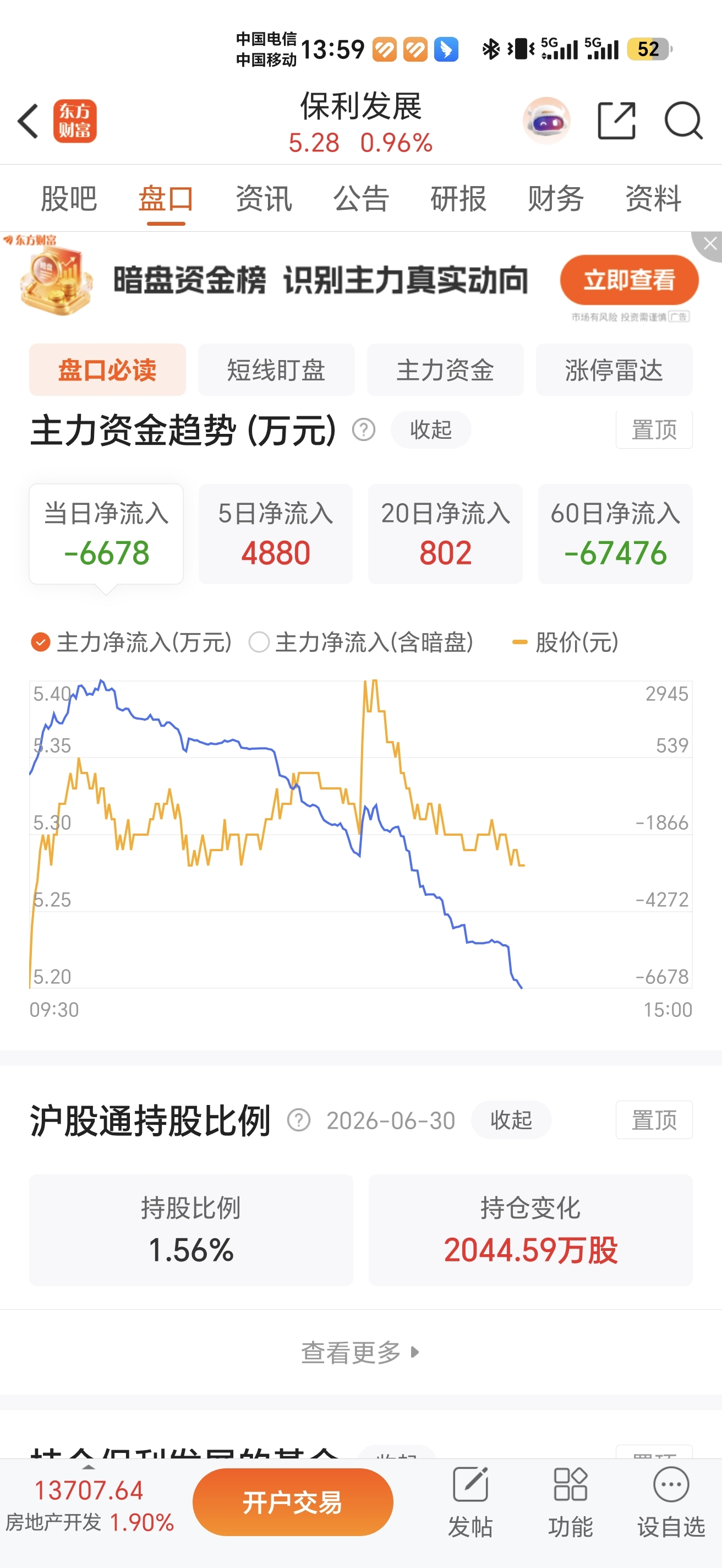Go back using the top-left arrow
This screenshot has height=1568, width=722.
pyautogui.click(x=28, y=121)
